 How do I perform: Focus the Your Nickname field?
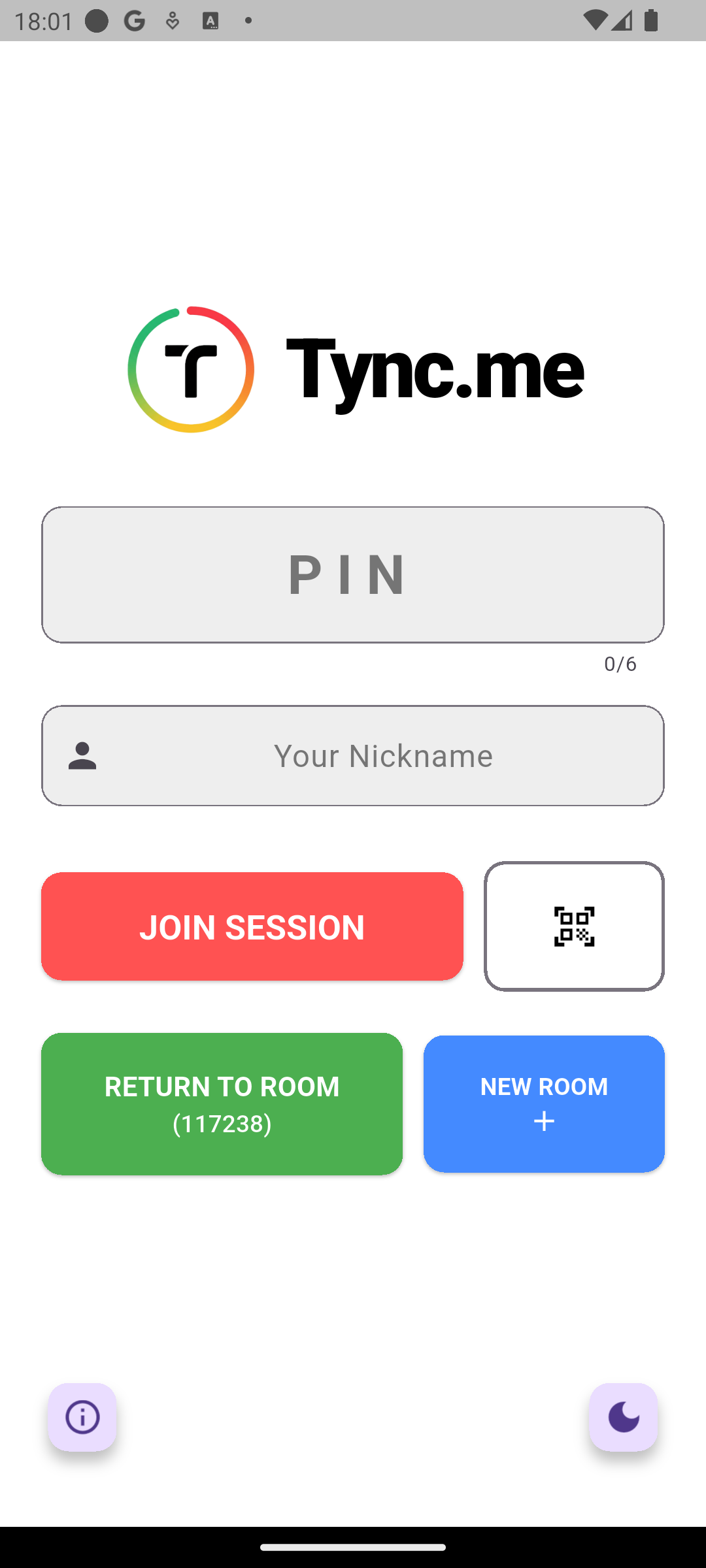click(x=353, y=755)
